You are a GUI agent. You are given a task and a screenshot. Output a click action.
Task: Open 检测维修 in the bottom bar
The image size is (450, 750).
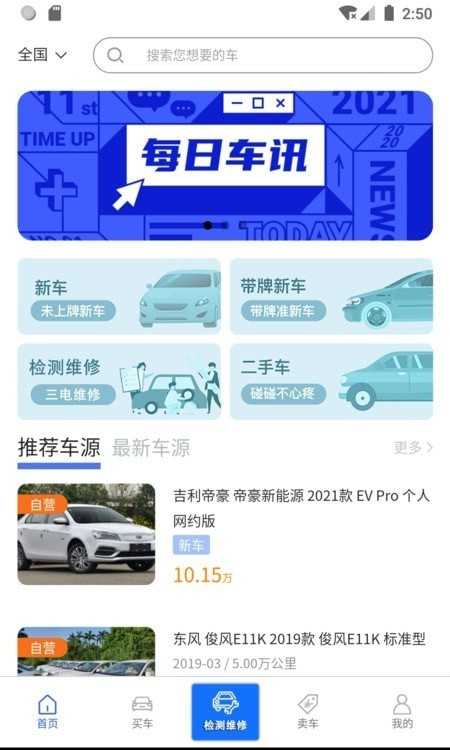[x=225, y=711]
